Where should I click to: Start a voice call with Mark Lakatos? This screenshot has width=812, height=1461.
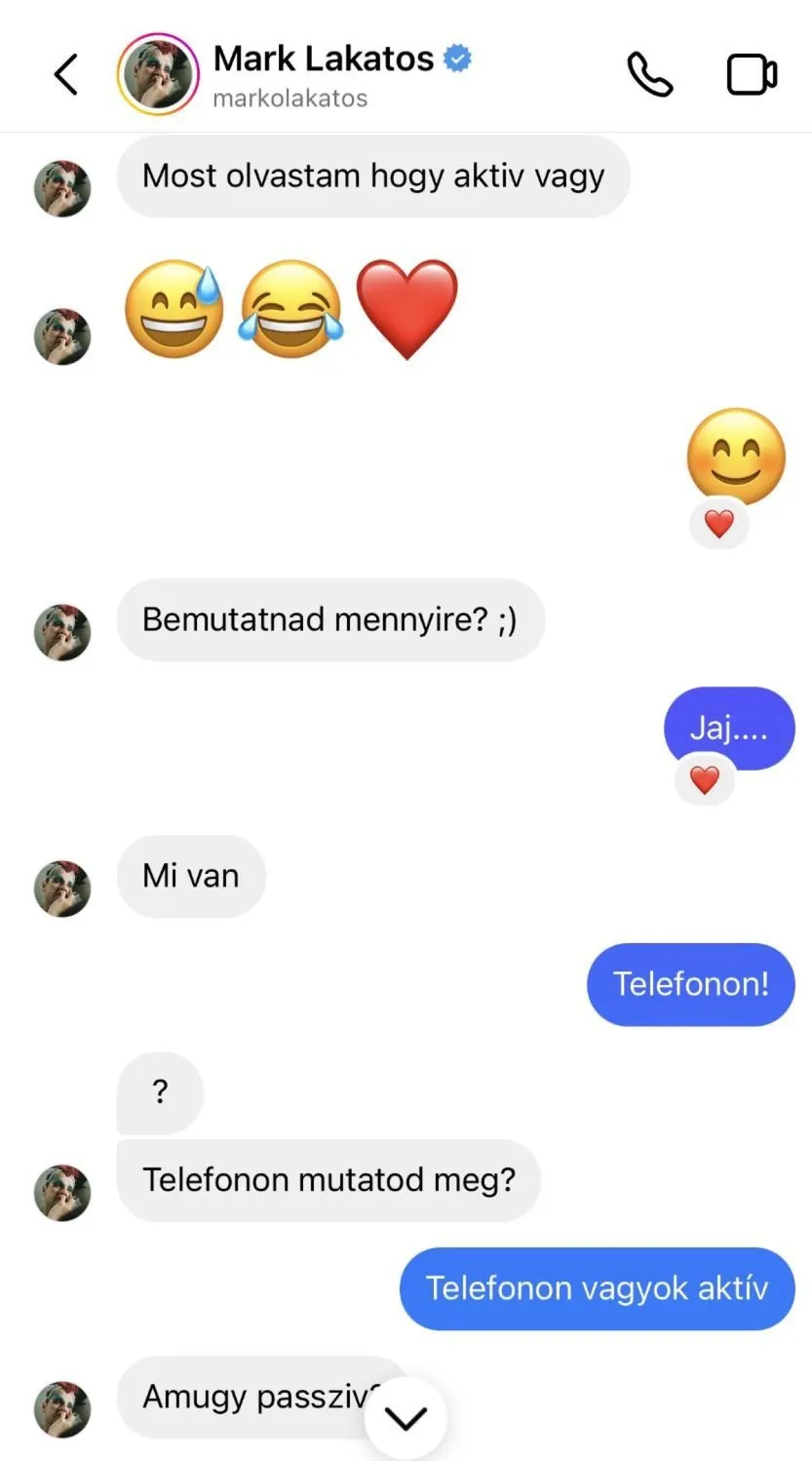(x=649, y=74)
